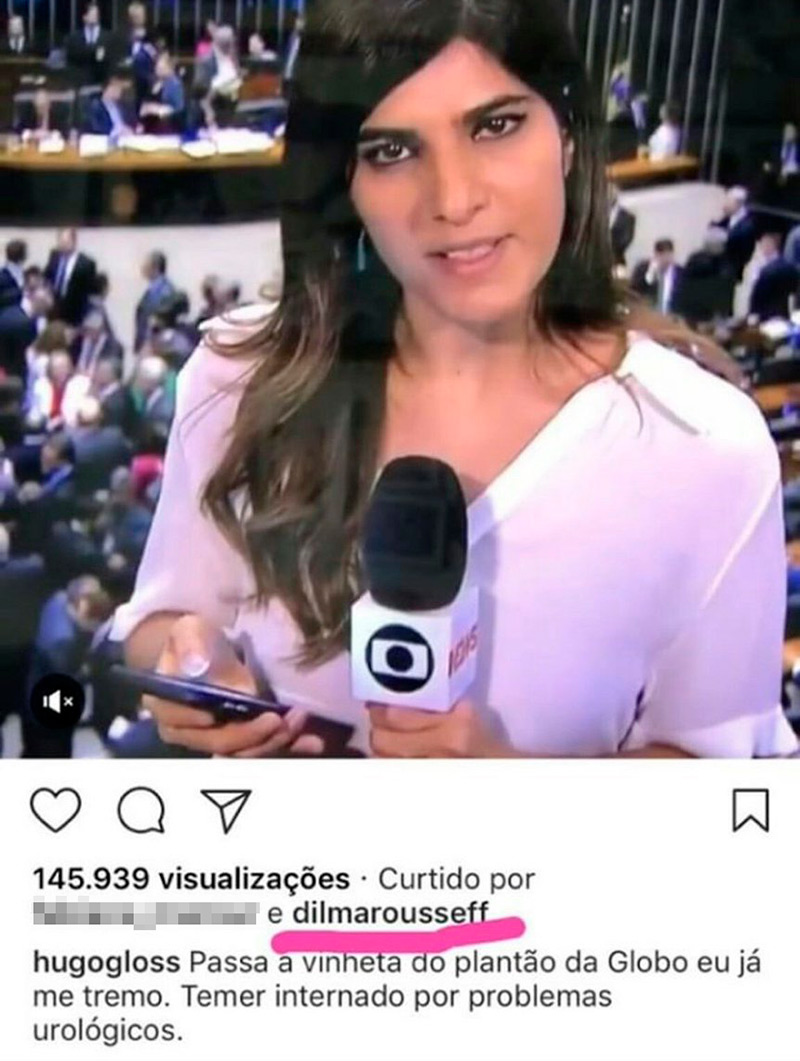Open the hugogloss profile from the caption
The image size is (800, 1061).
click(x=107, y=963)
